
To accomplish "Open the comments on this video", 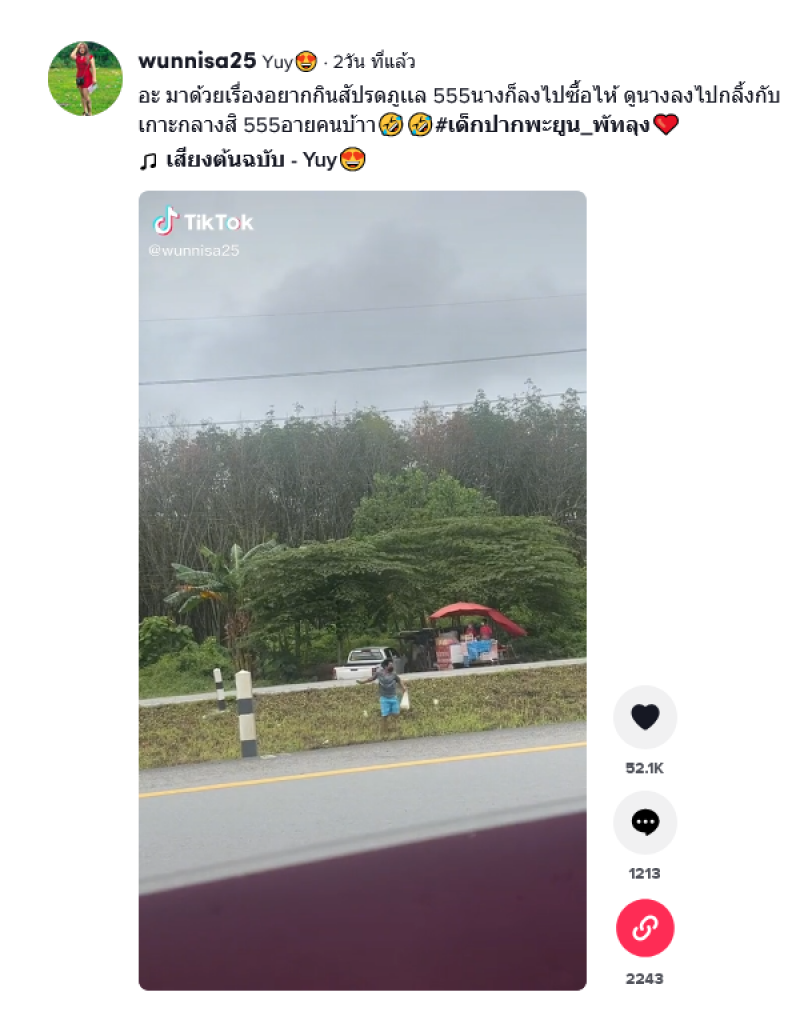I will pyautogui.click(x=645, y=822).
